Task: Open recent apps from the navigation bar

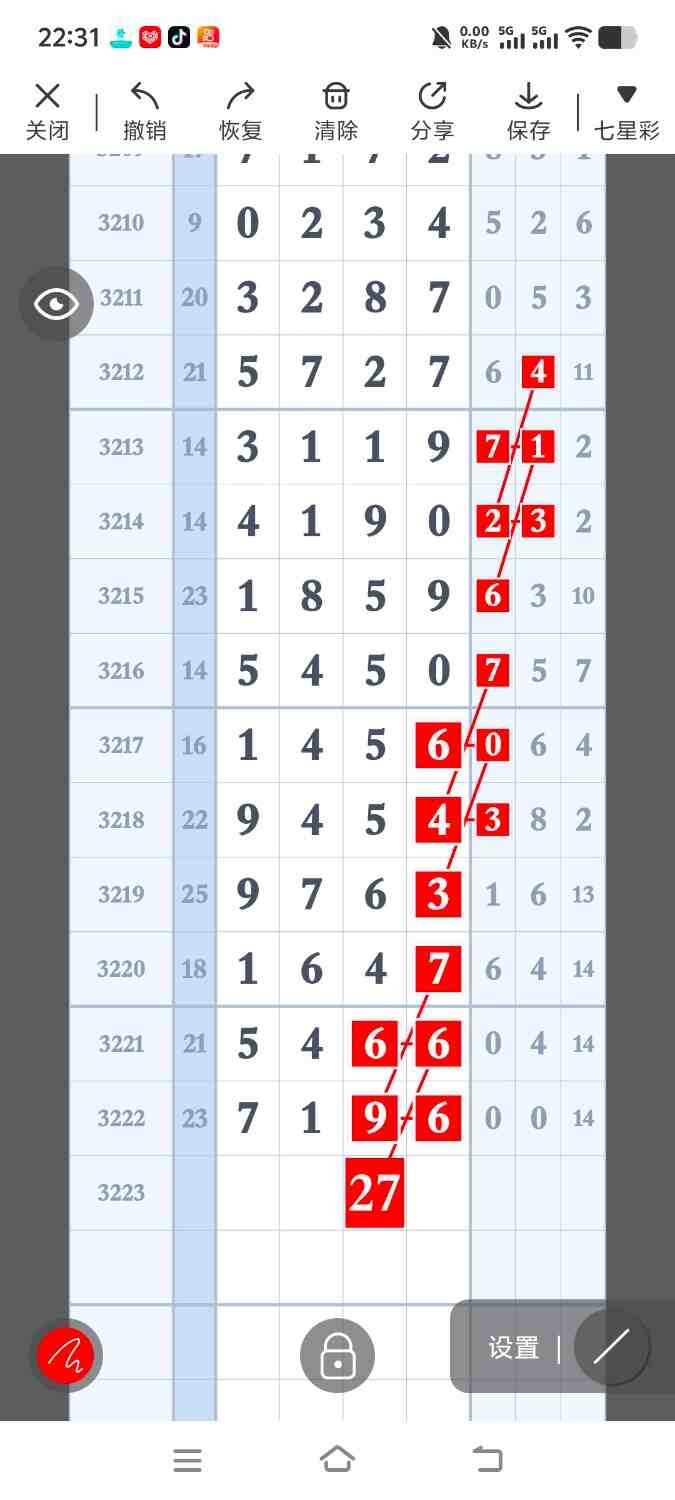Action: 187,1460
